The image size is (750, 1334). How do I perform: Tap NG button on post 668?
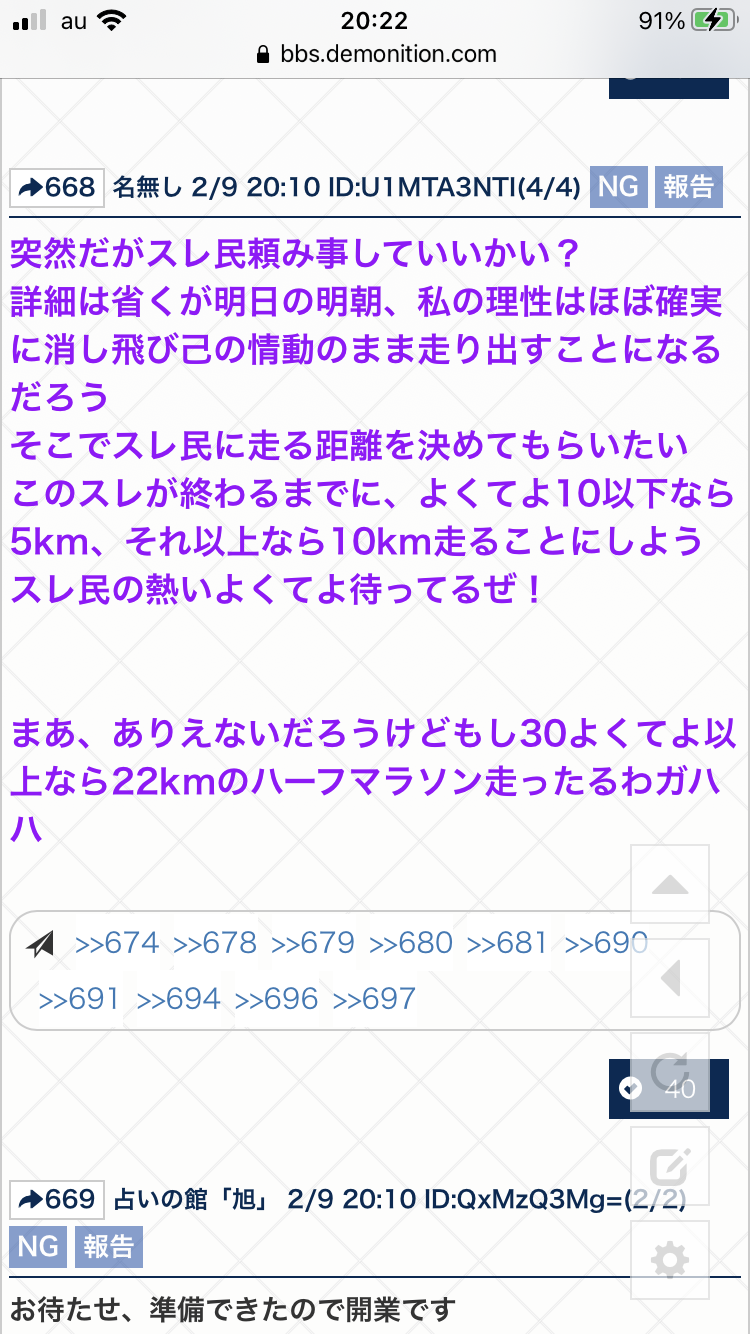pyautogui.click(x=619, y=187)
